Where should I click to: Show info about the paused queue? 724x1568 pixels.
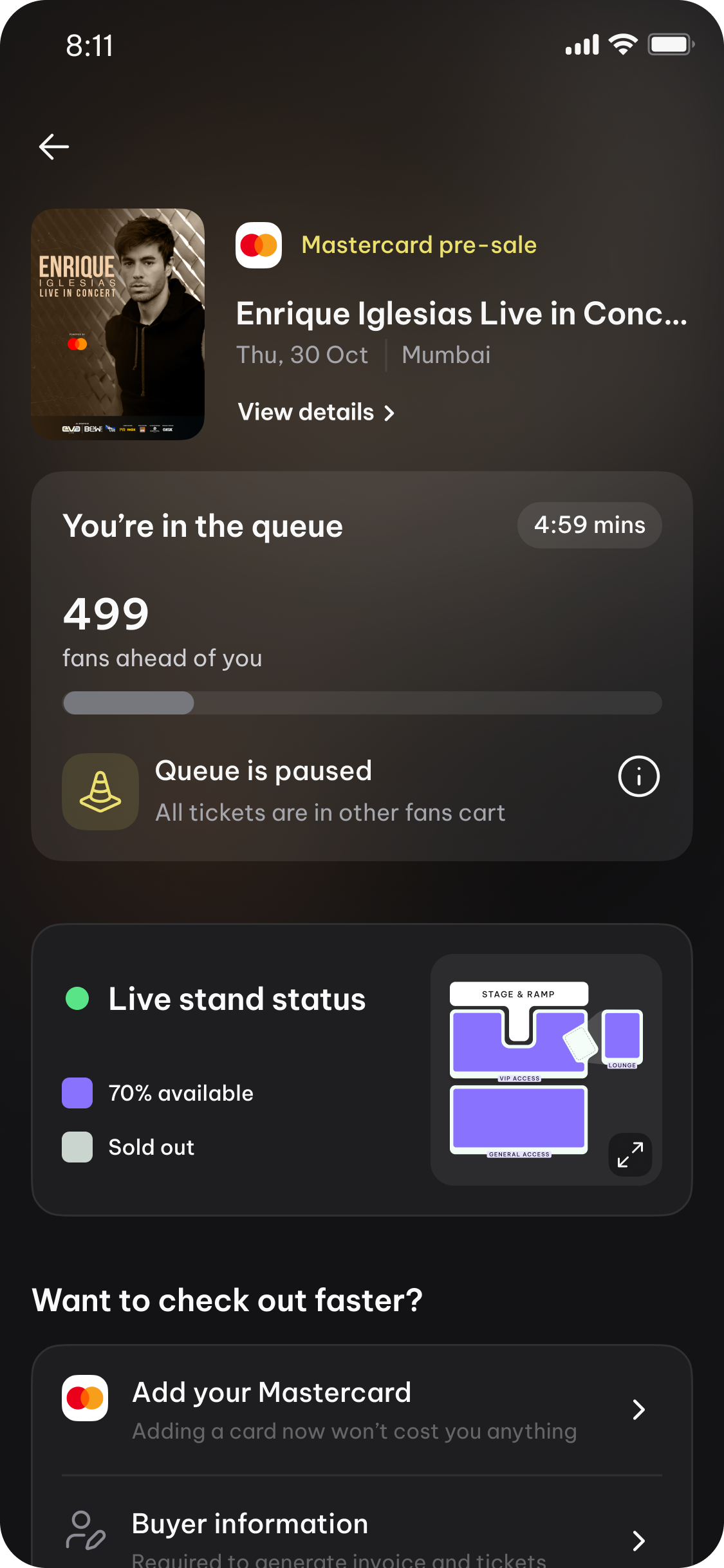pyautogui.click(x=638, y=776)
